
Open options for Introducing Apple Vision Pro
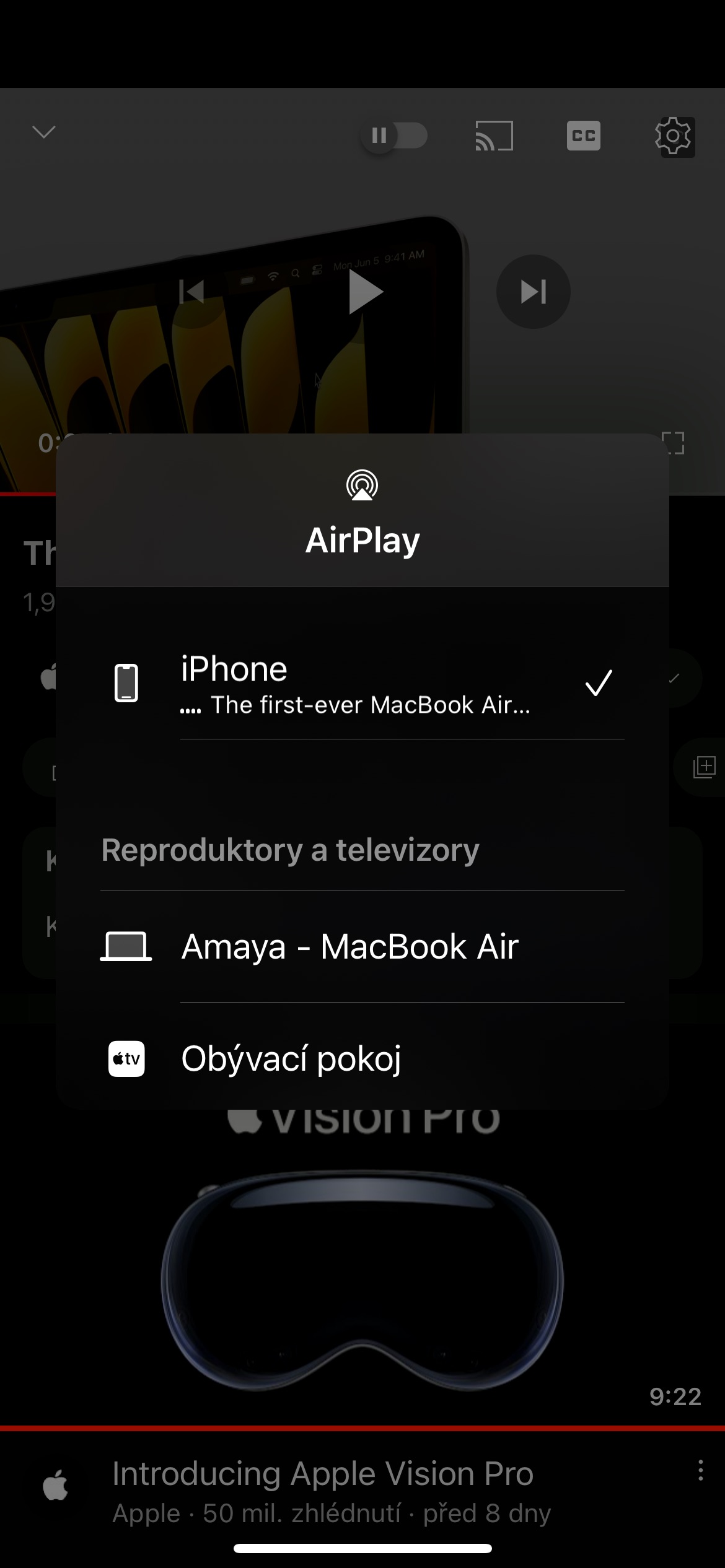[701, 1470]
